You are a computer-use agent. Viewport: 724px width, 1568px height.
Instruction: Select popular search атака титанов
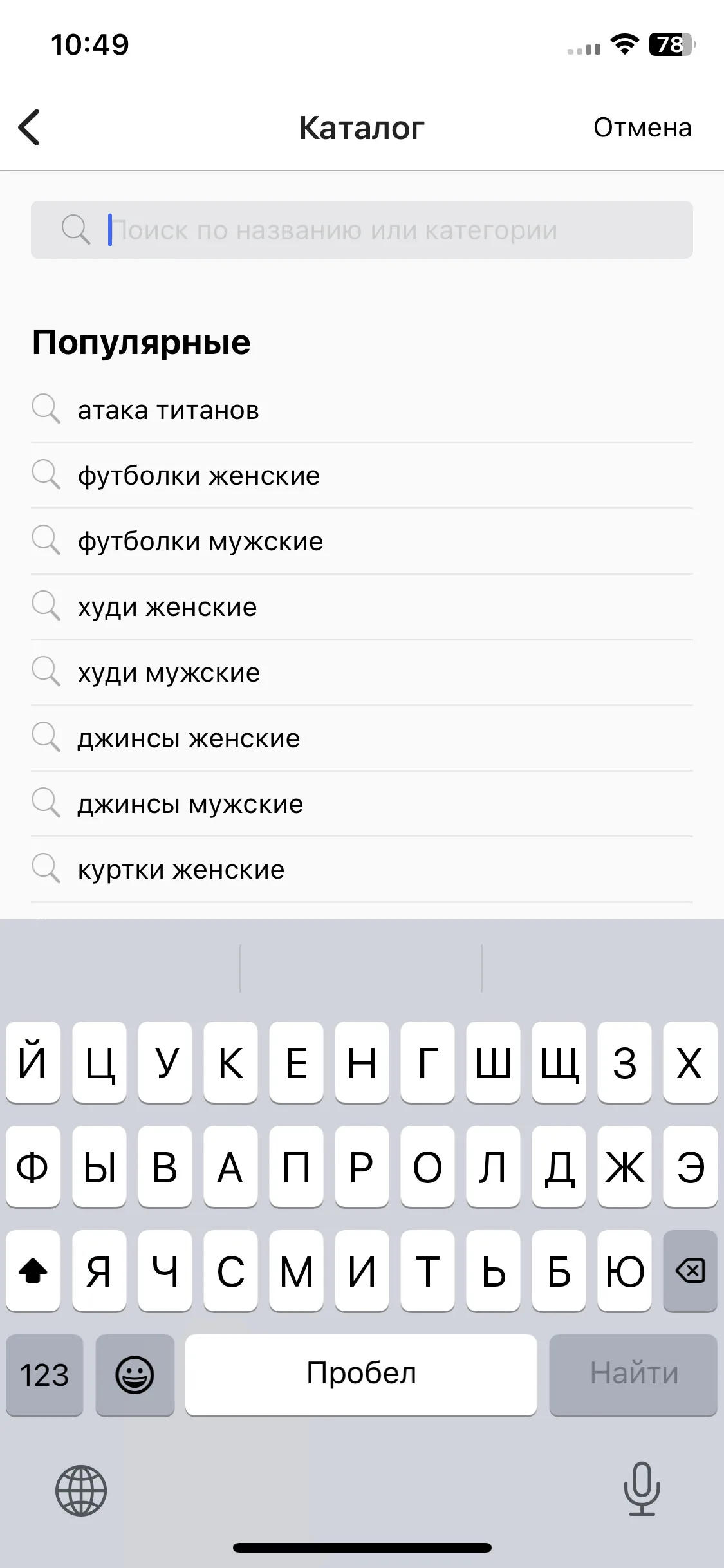pos(169,410)
